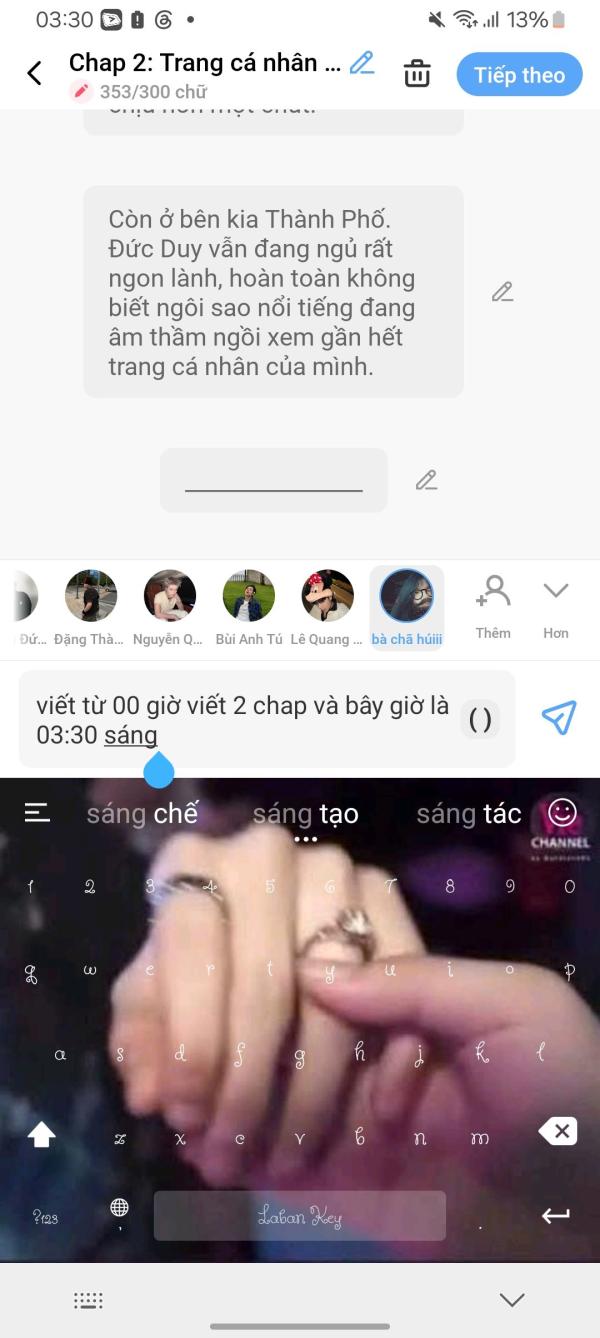Edit the message about Đức Duy ngủ
Image resolution: width=600 pixels, height=1338 pixels.
(502, 292)
